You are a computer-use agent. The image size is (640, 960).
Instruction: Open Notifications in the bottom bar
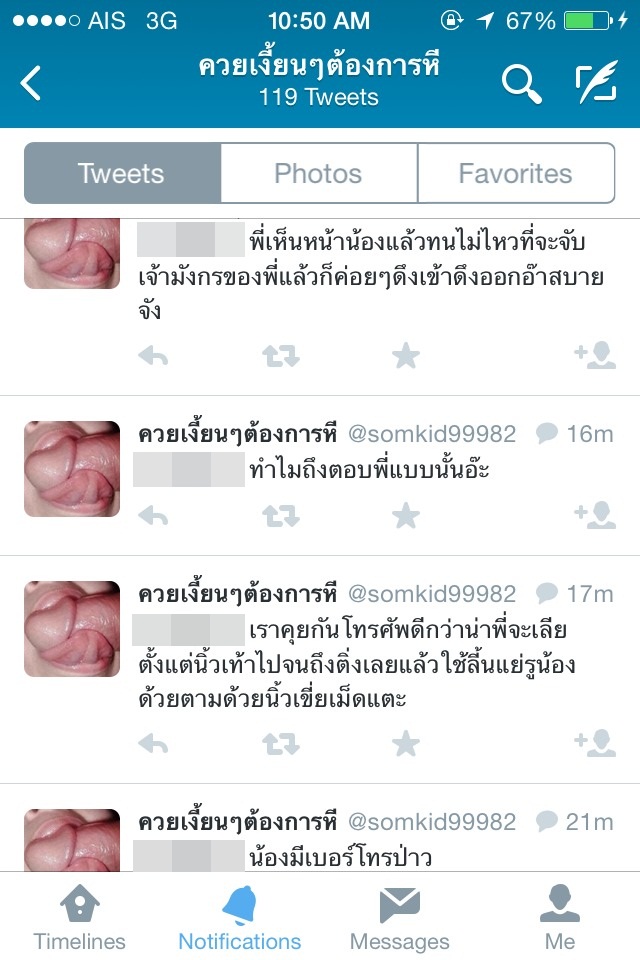(x=240, y=918)
